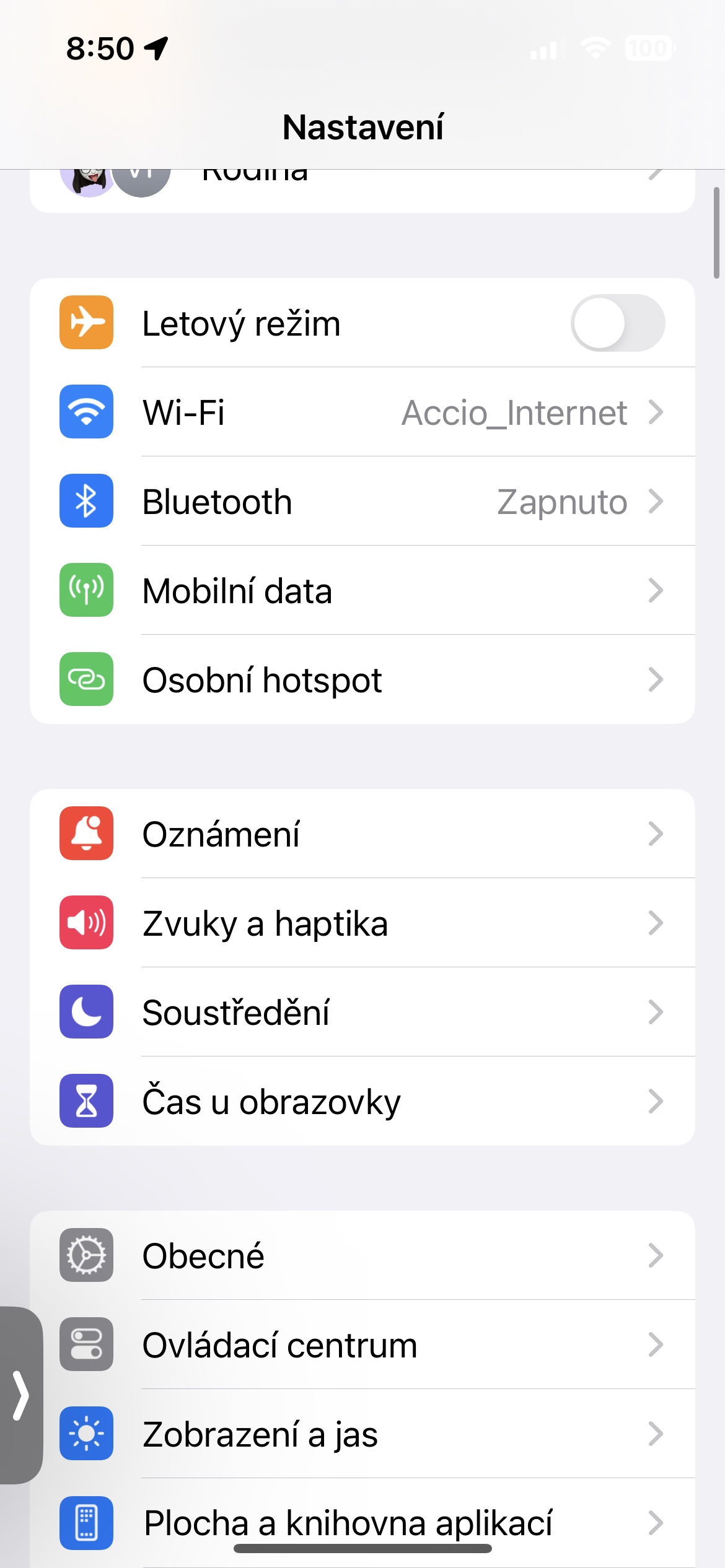Toggle the Letový režim switch

(x=617, y=323)
